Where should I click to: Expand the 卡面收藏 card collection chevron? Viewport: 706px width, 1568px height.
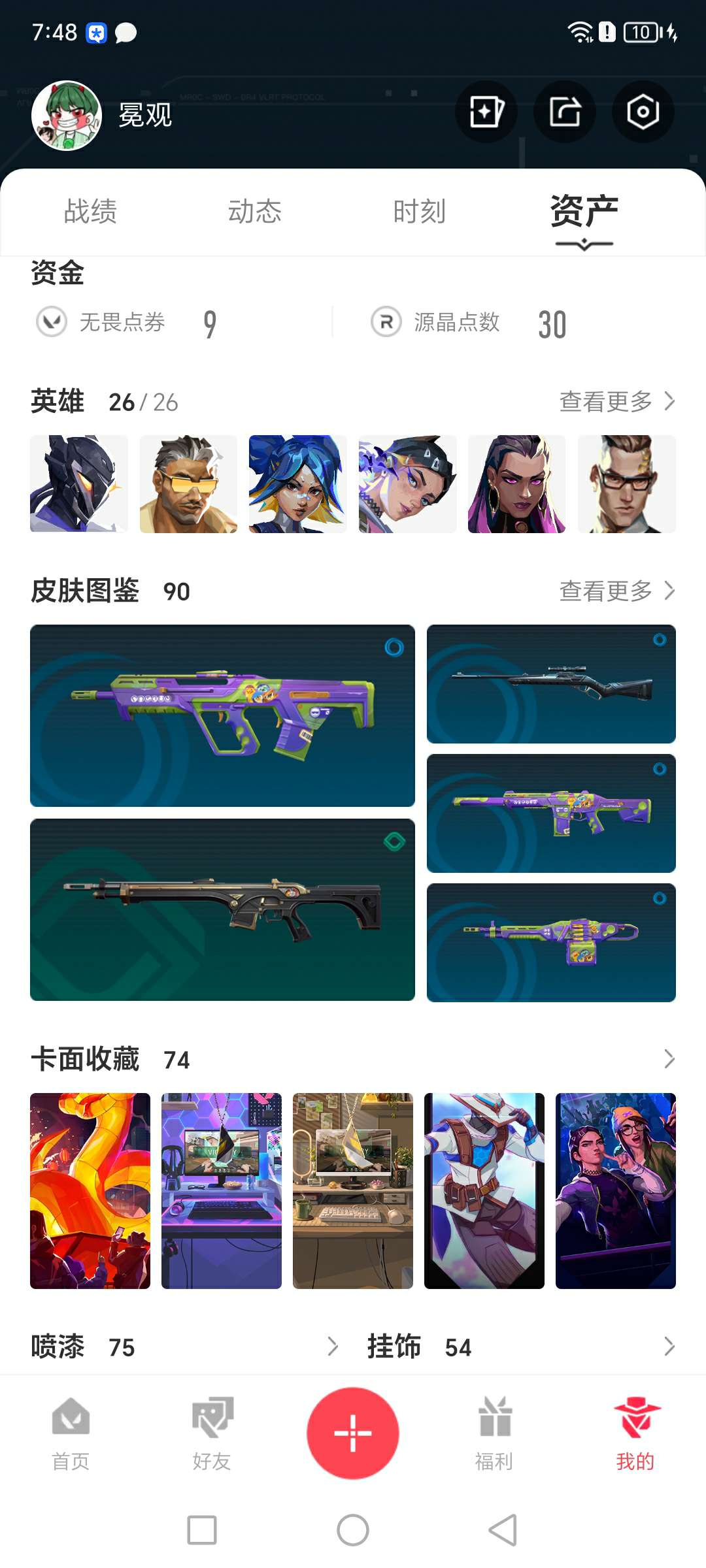click(x=669, y=1059)
